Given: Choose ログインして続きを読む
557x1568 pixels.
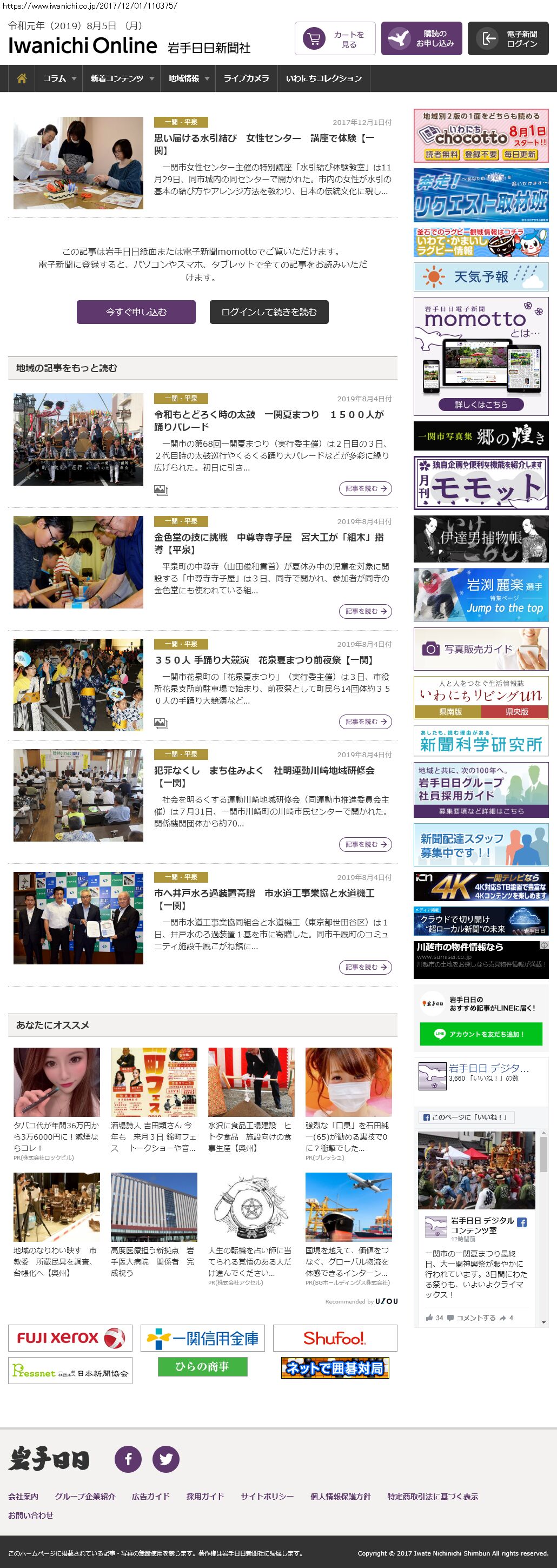Looking at the screenshot, I should point(269,312).
